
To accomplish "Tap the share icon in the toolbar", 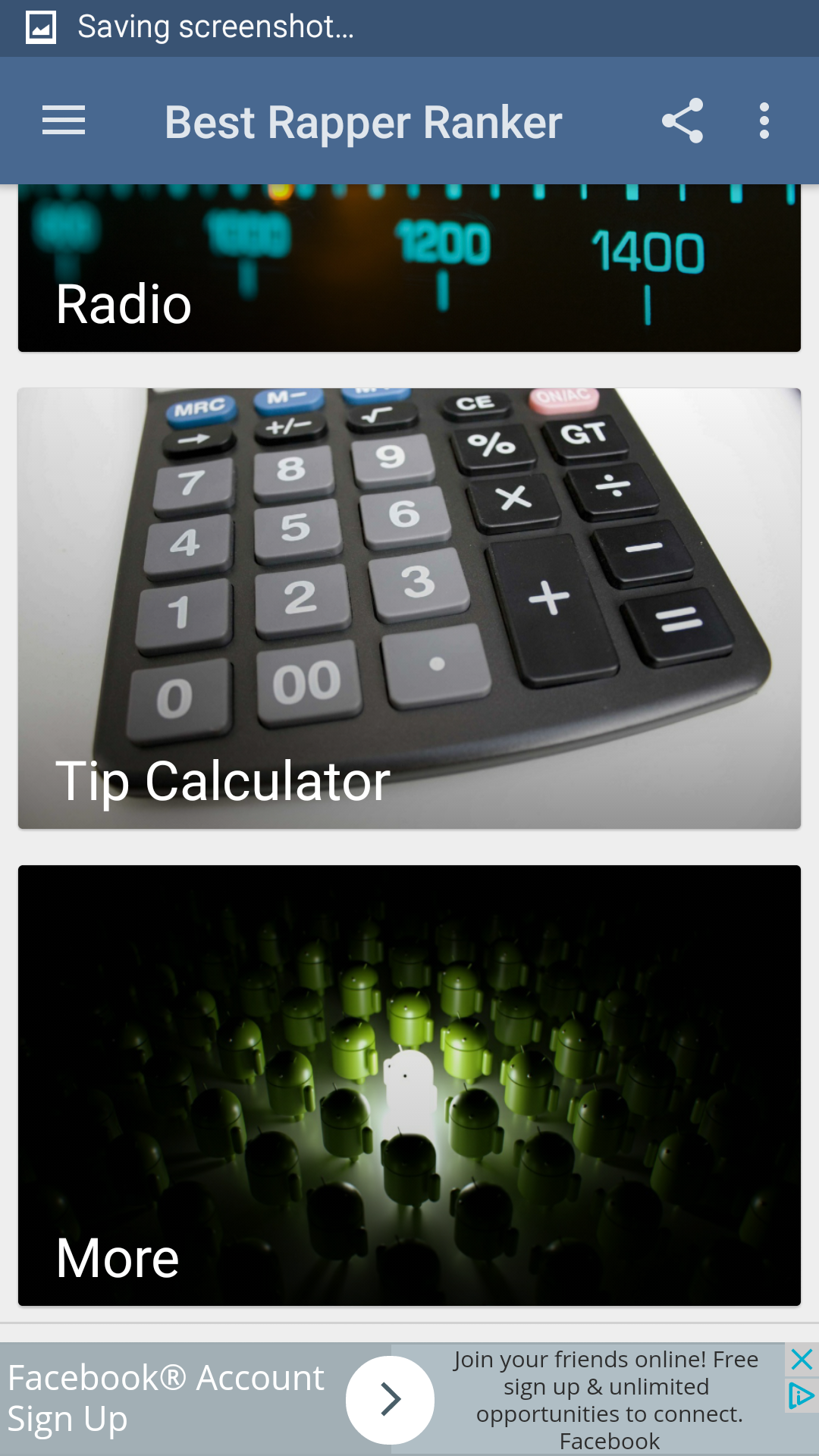I will pyautogui.click(x=682, y=120).
